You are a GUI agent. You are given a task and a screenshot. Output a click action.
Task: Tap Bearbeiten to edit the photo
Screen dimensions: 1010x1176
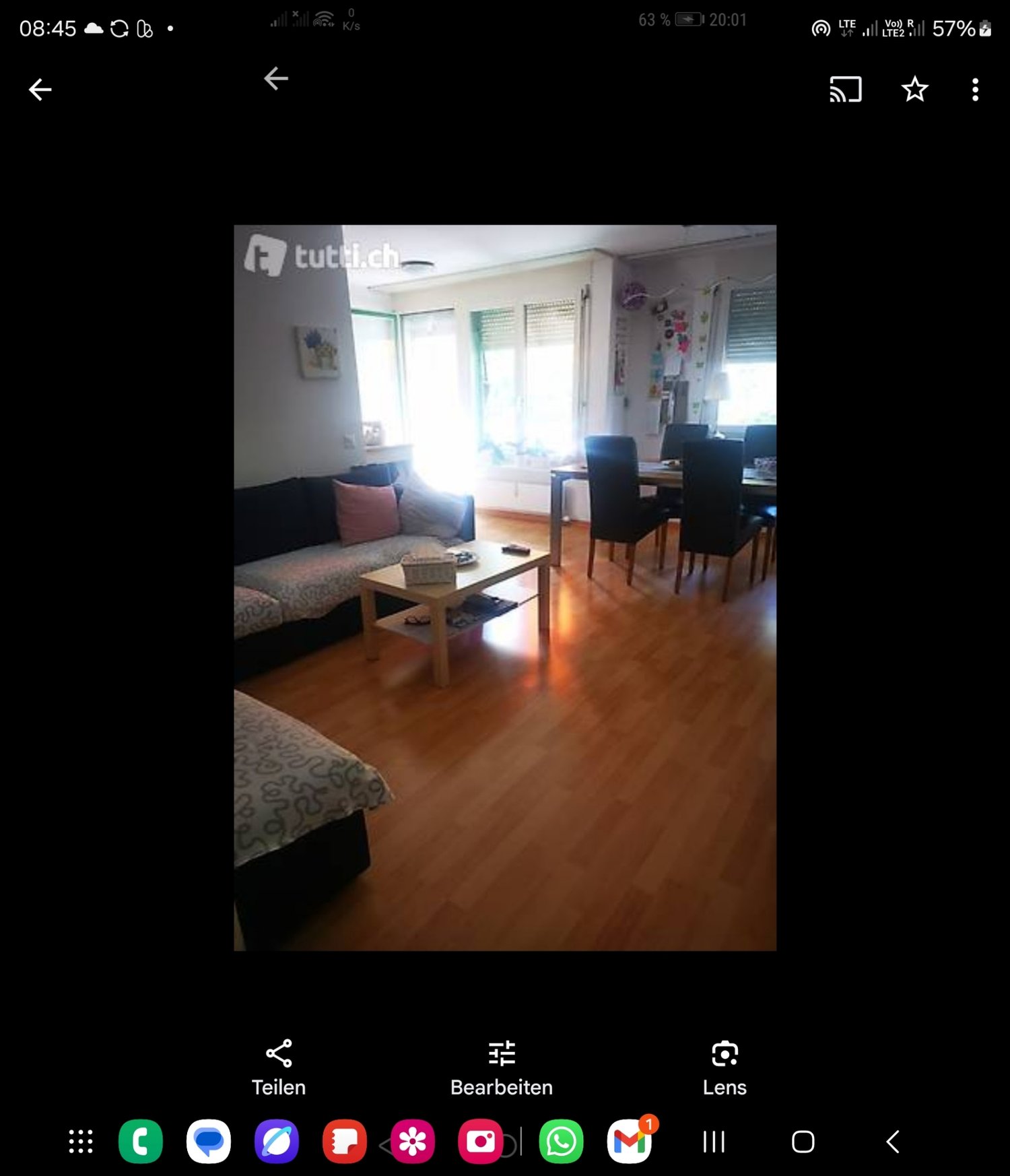(x=502, y=1068)
